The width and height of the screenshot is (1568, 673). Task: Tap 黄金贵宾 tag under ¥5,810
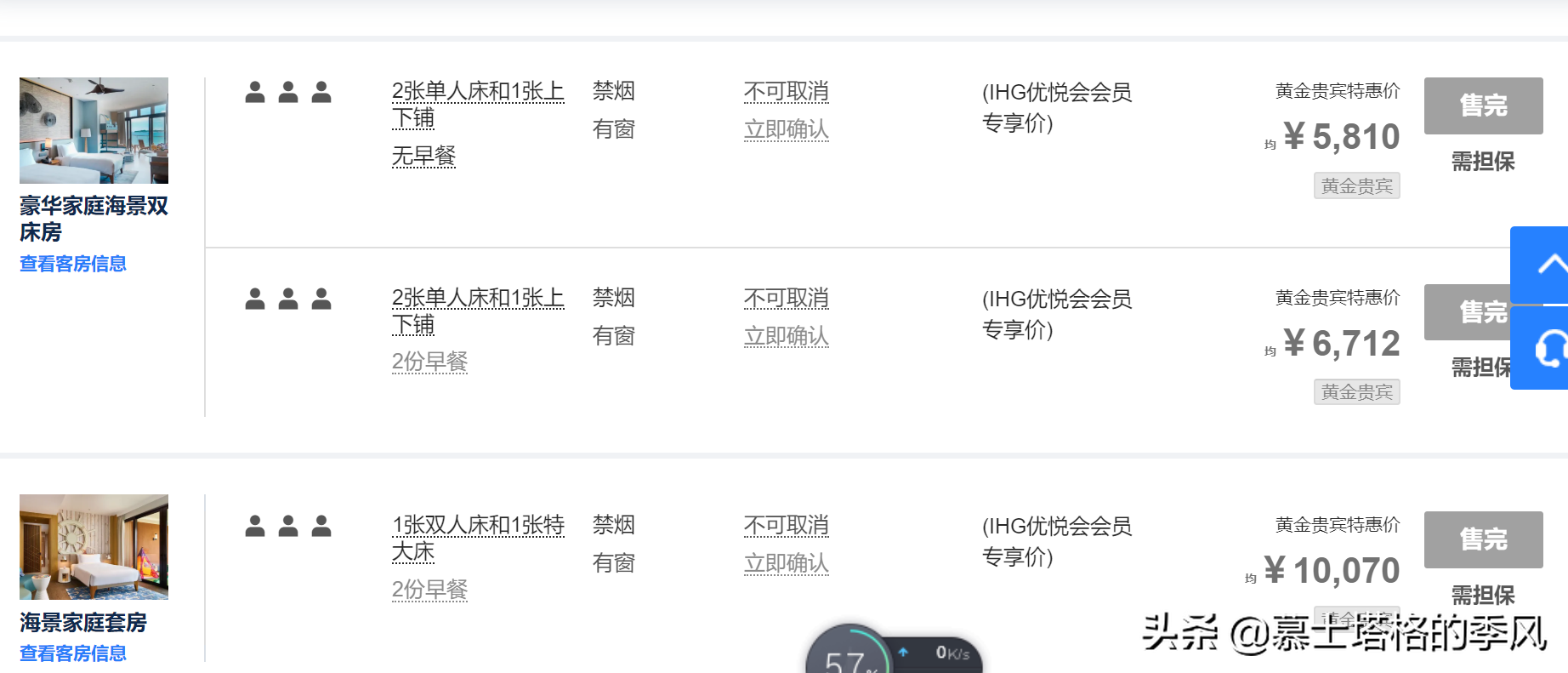point(1356,185)
